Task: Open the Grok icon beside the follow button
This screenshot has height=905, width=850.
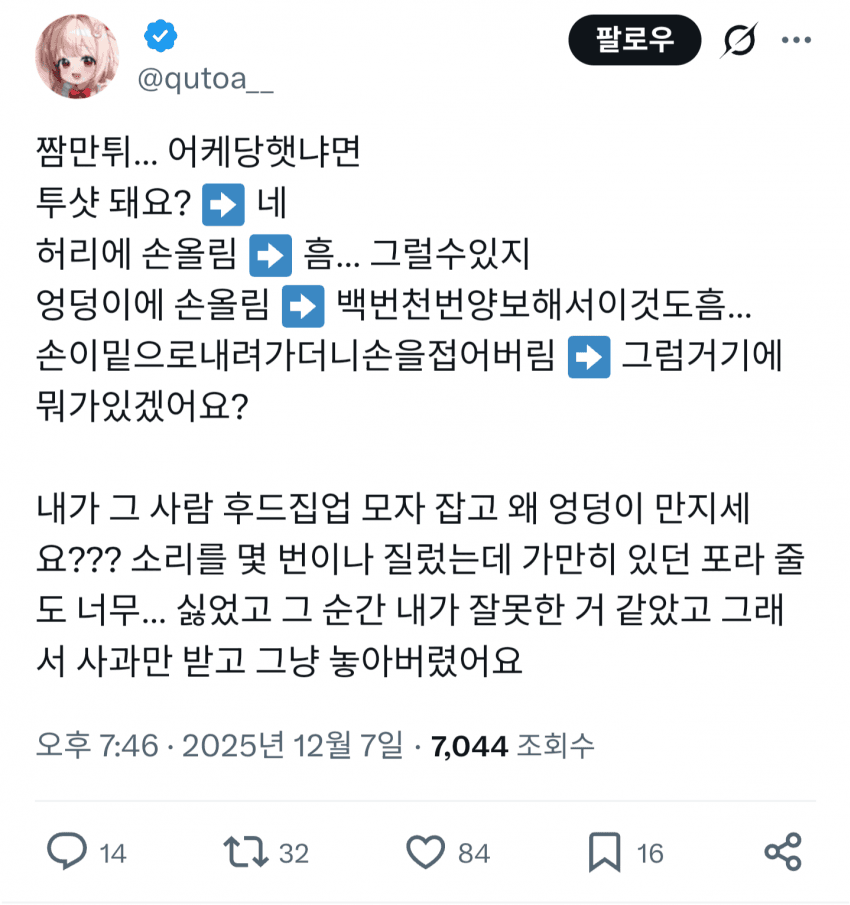Action: pyautogui.click(x=740, y=41)
